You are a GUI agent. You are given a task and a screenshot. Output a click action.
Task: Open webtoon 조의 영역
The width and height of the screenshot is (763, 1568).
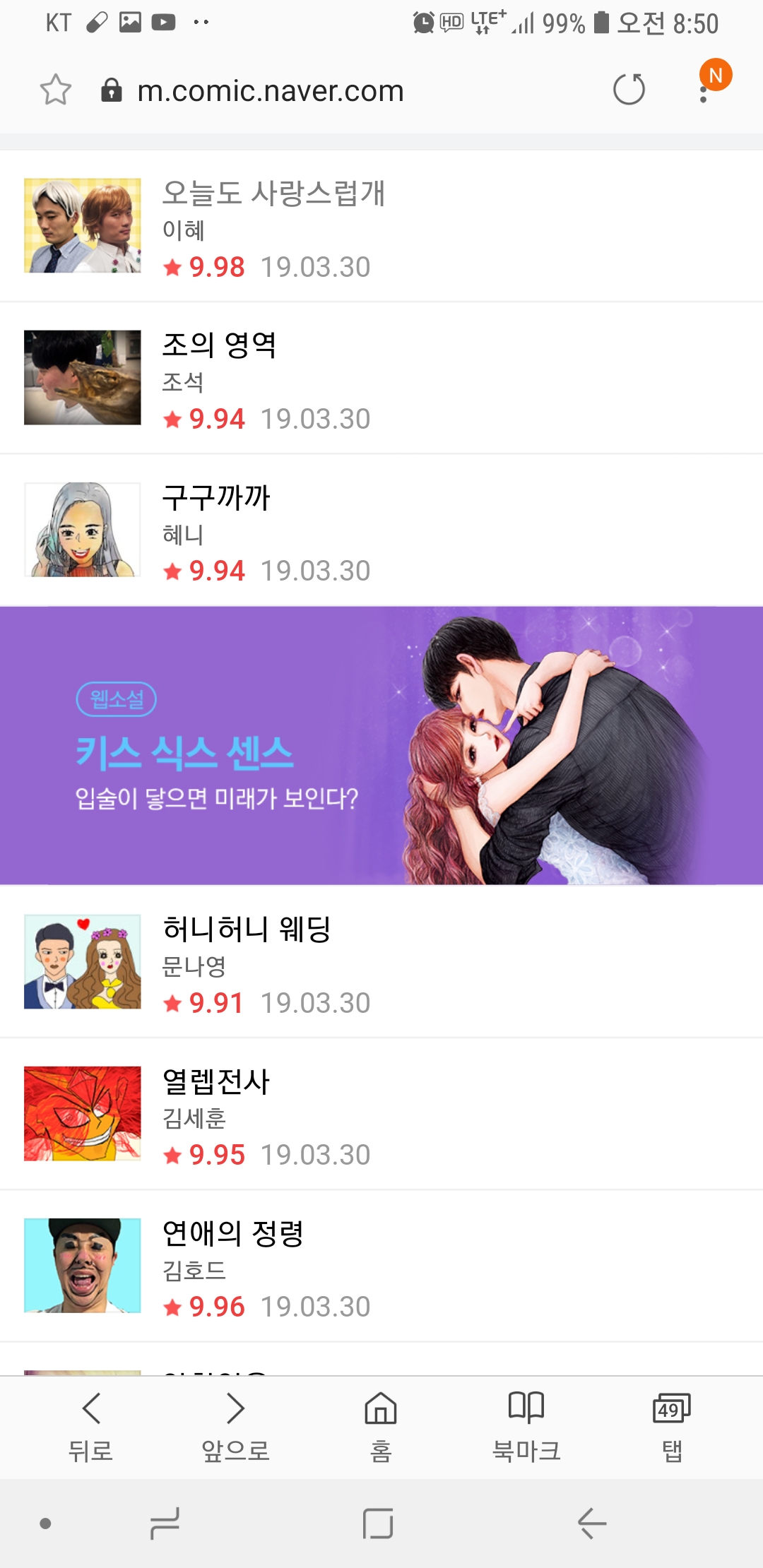click(x=219, y=345)
